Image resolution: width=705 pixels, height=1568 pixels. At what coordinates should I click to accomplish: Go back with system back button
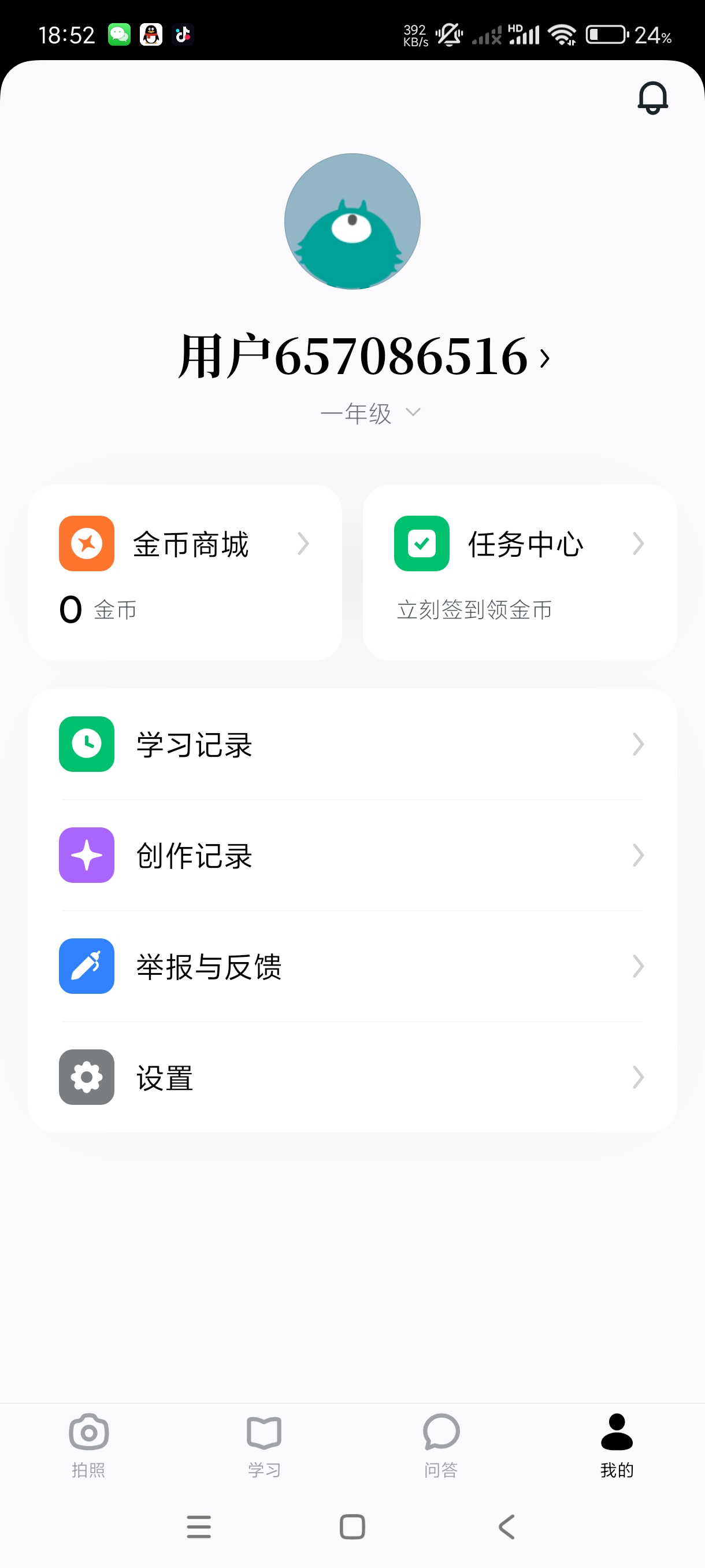click(506, 1526)
